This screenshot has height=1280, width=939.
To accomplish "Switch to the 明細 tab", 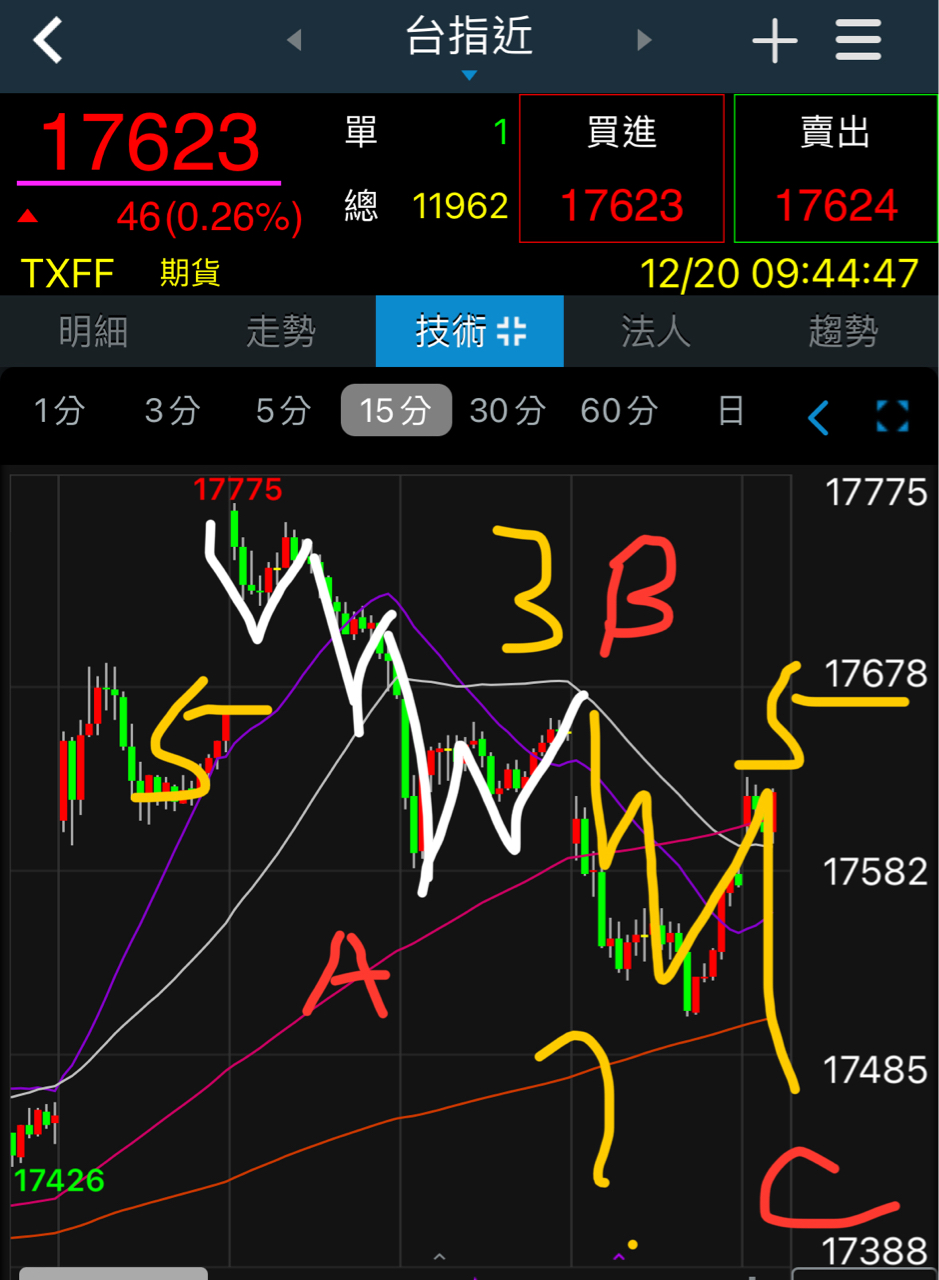I will click(x=93, y=331).
